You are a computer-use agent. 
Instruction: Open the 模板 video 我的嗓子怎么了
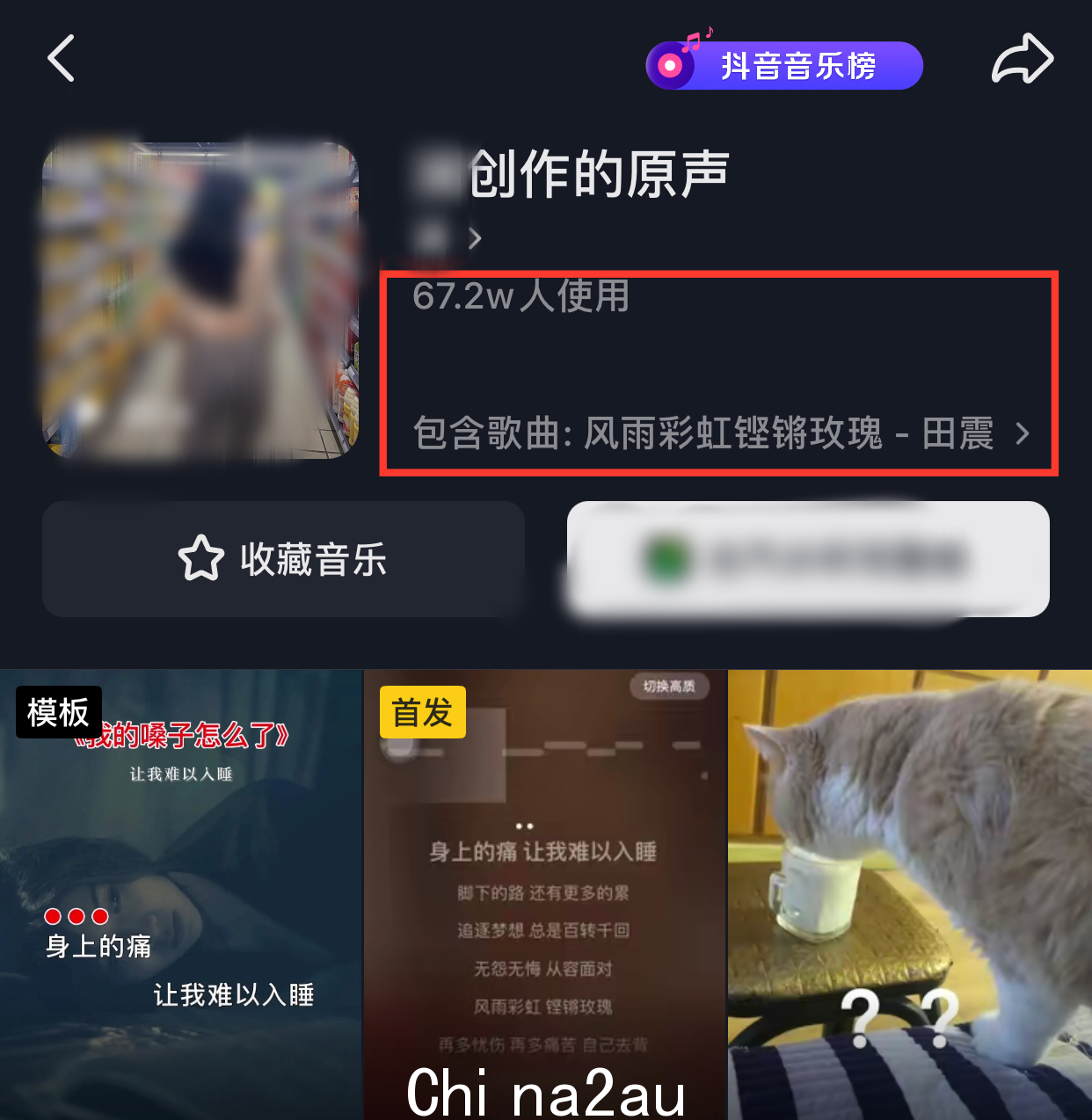click(x=180, y=894)
